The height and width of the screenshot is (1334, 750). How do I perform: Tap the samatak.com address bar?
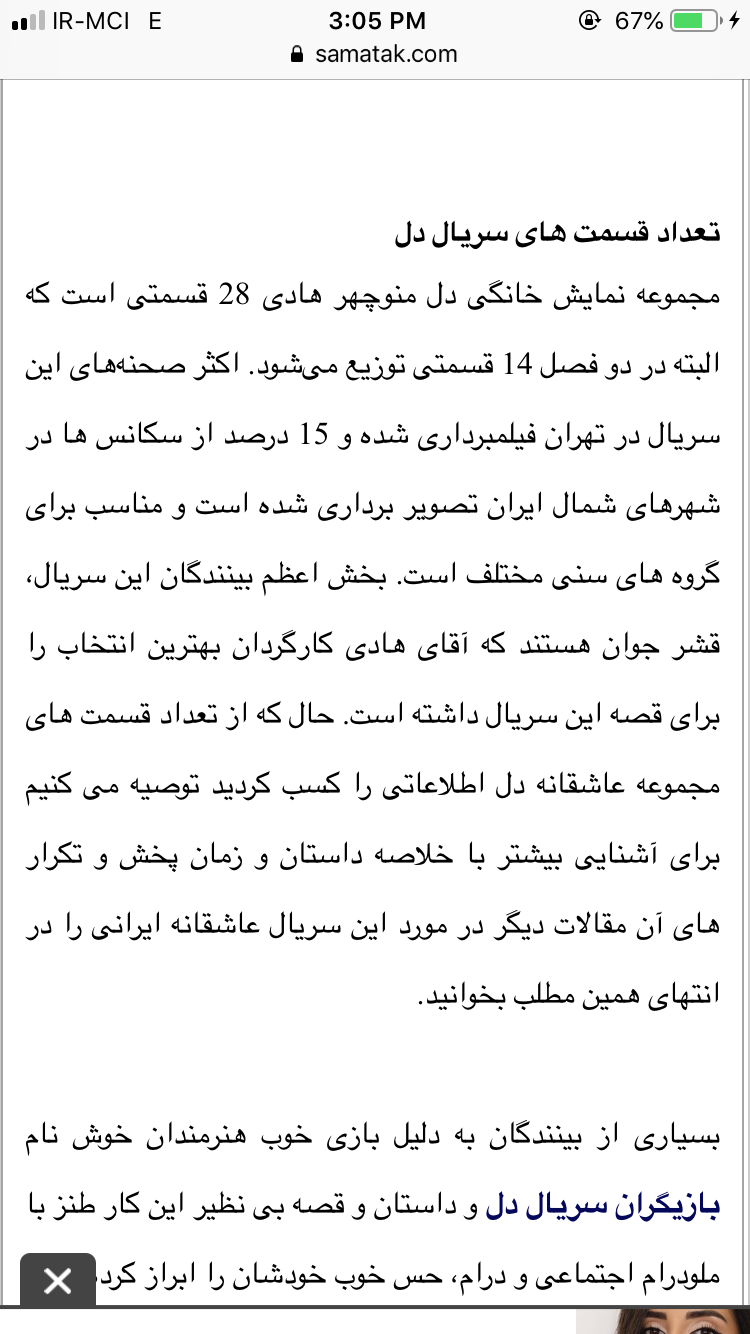(374, 55)
